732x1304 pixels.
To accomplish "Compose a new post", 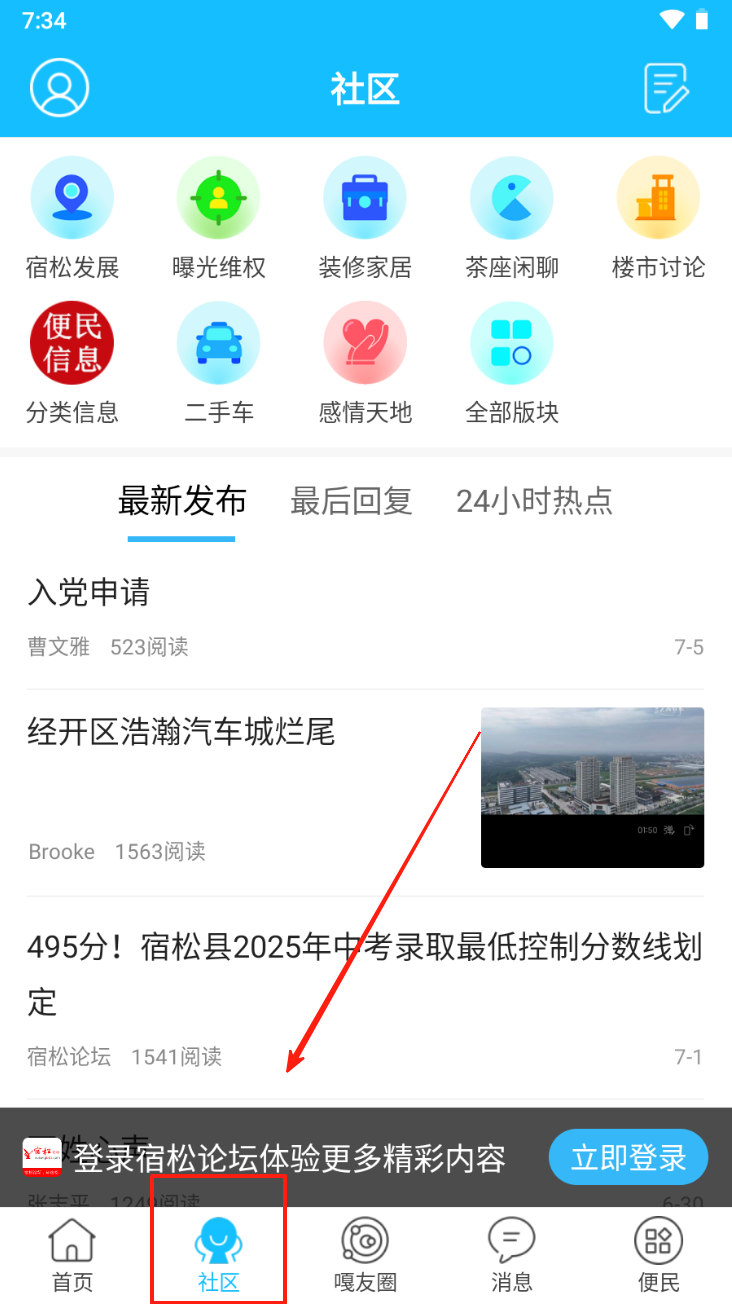I will (666, 88).
